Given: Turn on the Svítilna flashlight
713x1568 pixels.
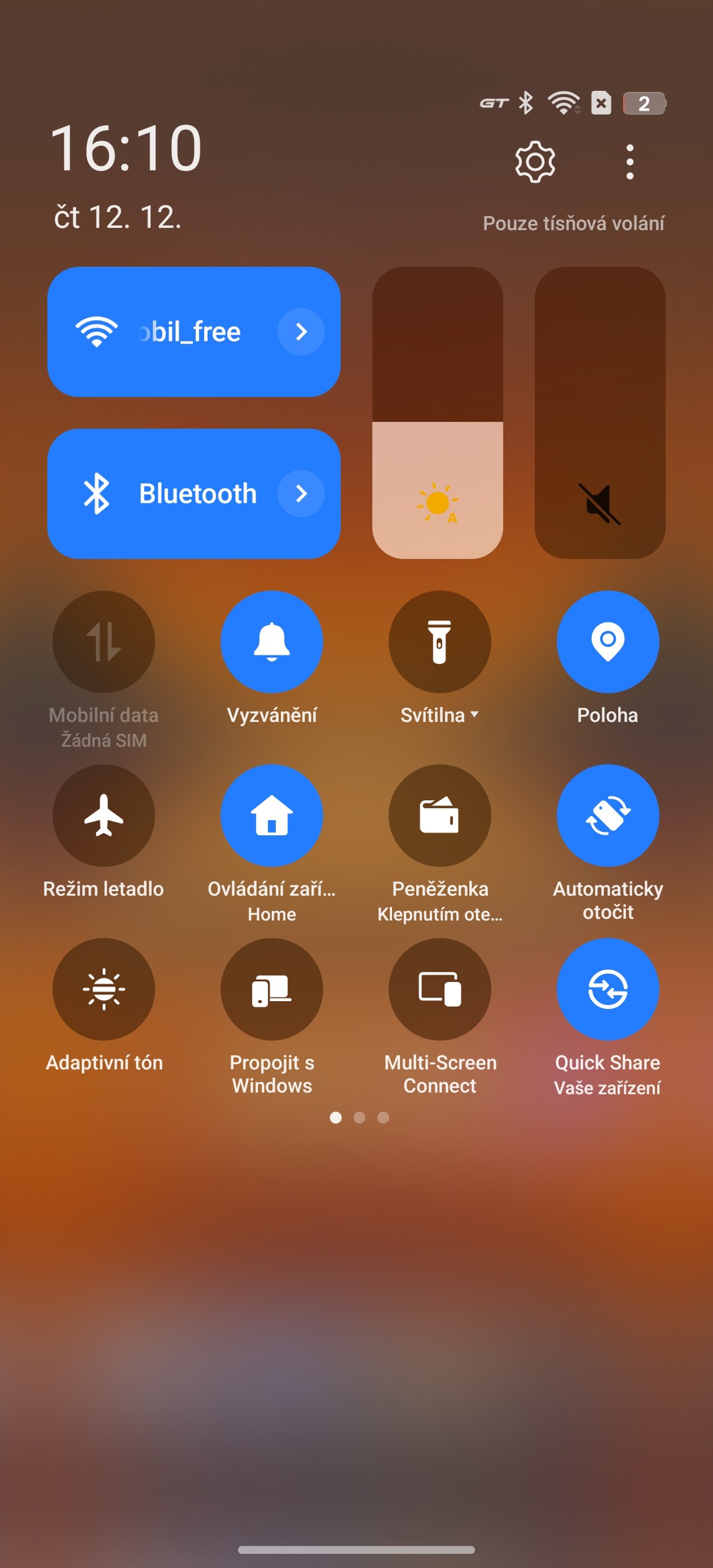Looking at the screenshot, I should 439,642.
